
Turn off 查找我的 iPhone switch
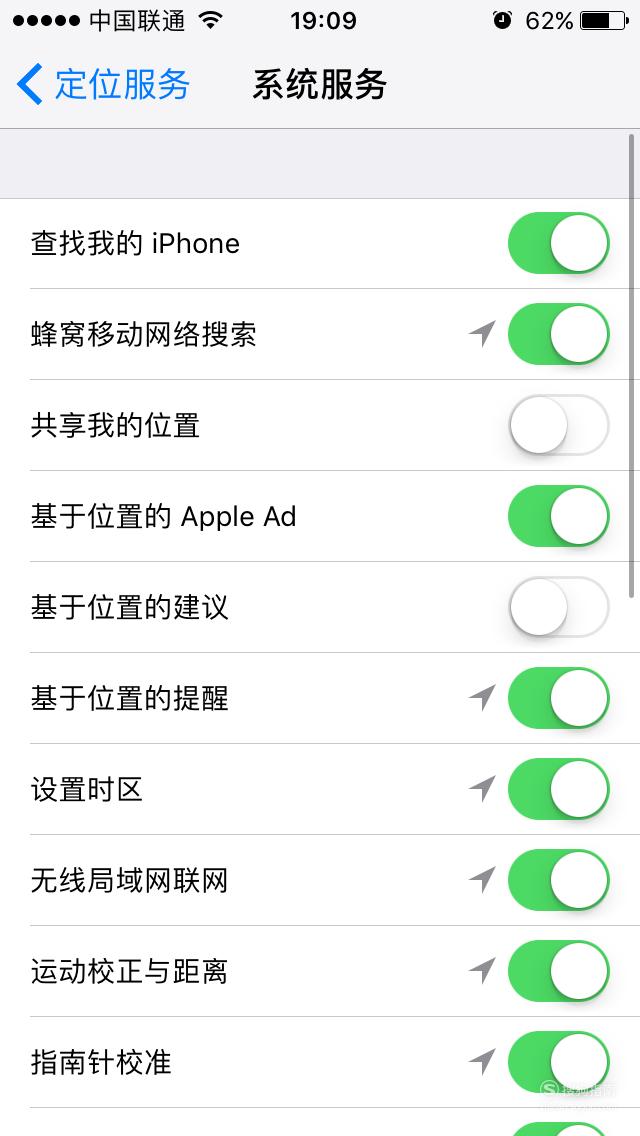pyautogui.click(x=558, y=243)
